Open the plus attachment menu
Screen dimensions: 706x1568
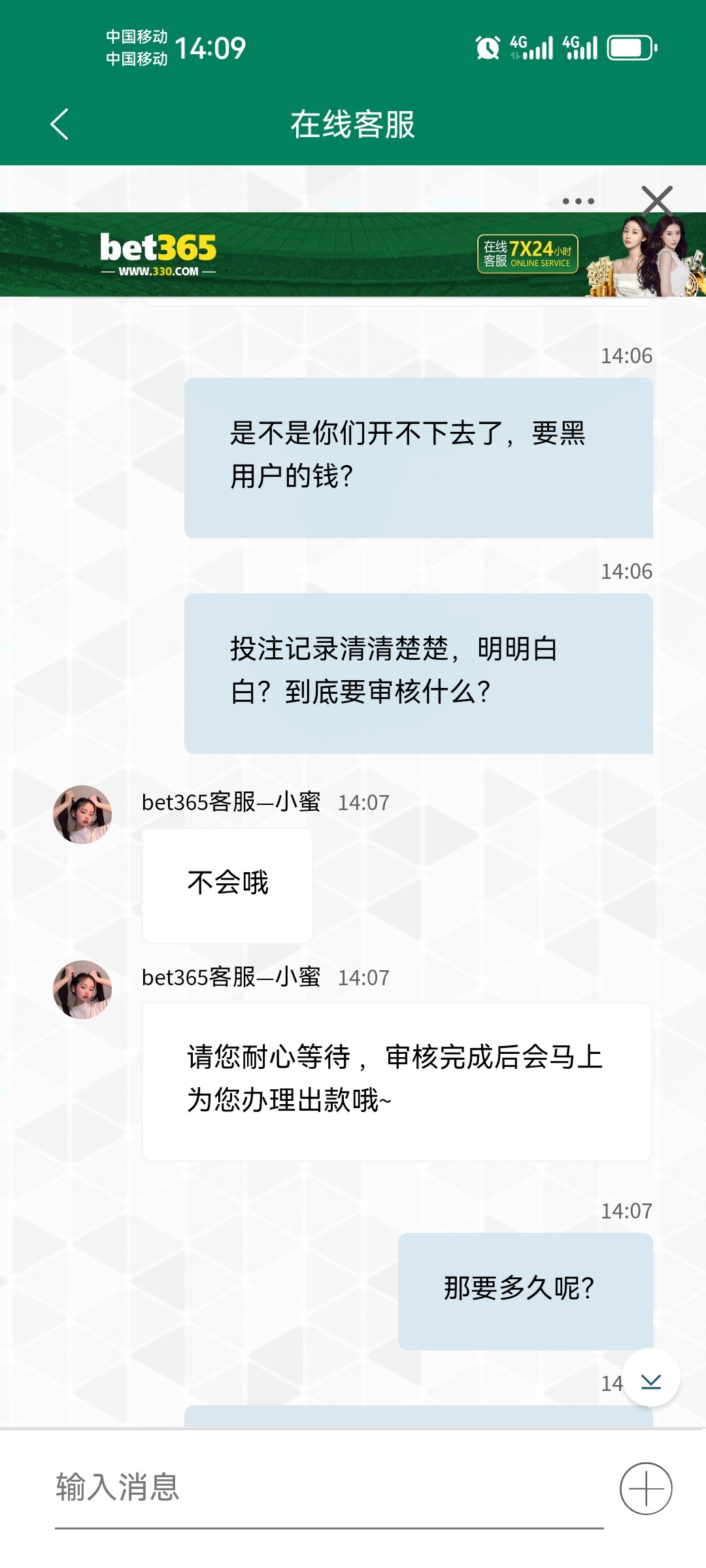[646, 1488]
